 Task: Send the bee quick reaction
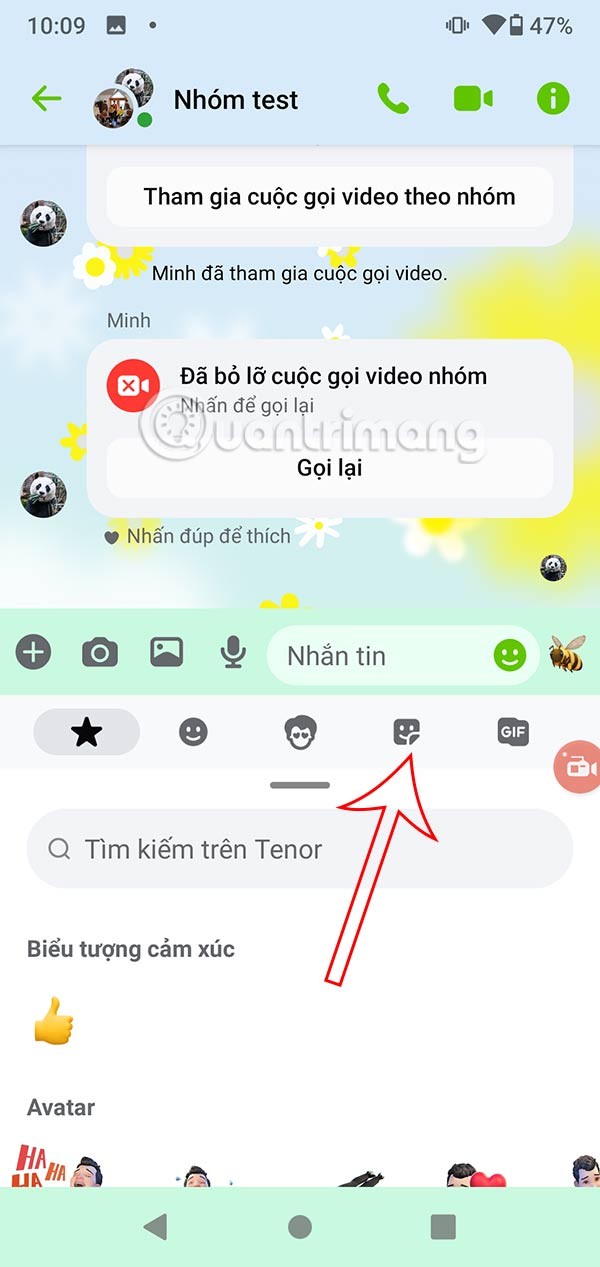(x=566, y=654)
